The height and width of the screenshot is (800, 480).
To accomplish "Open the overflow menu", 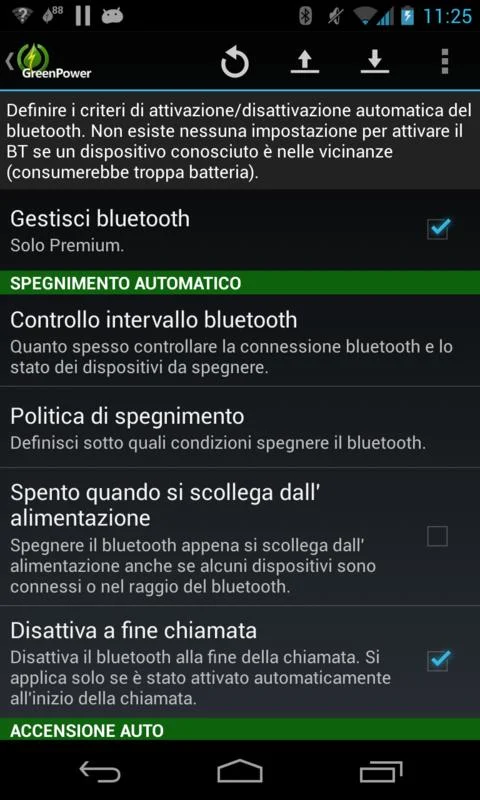I will pyautogui.click(x=445, y=62).
